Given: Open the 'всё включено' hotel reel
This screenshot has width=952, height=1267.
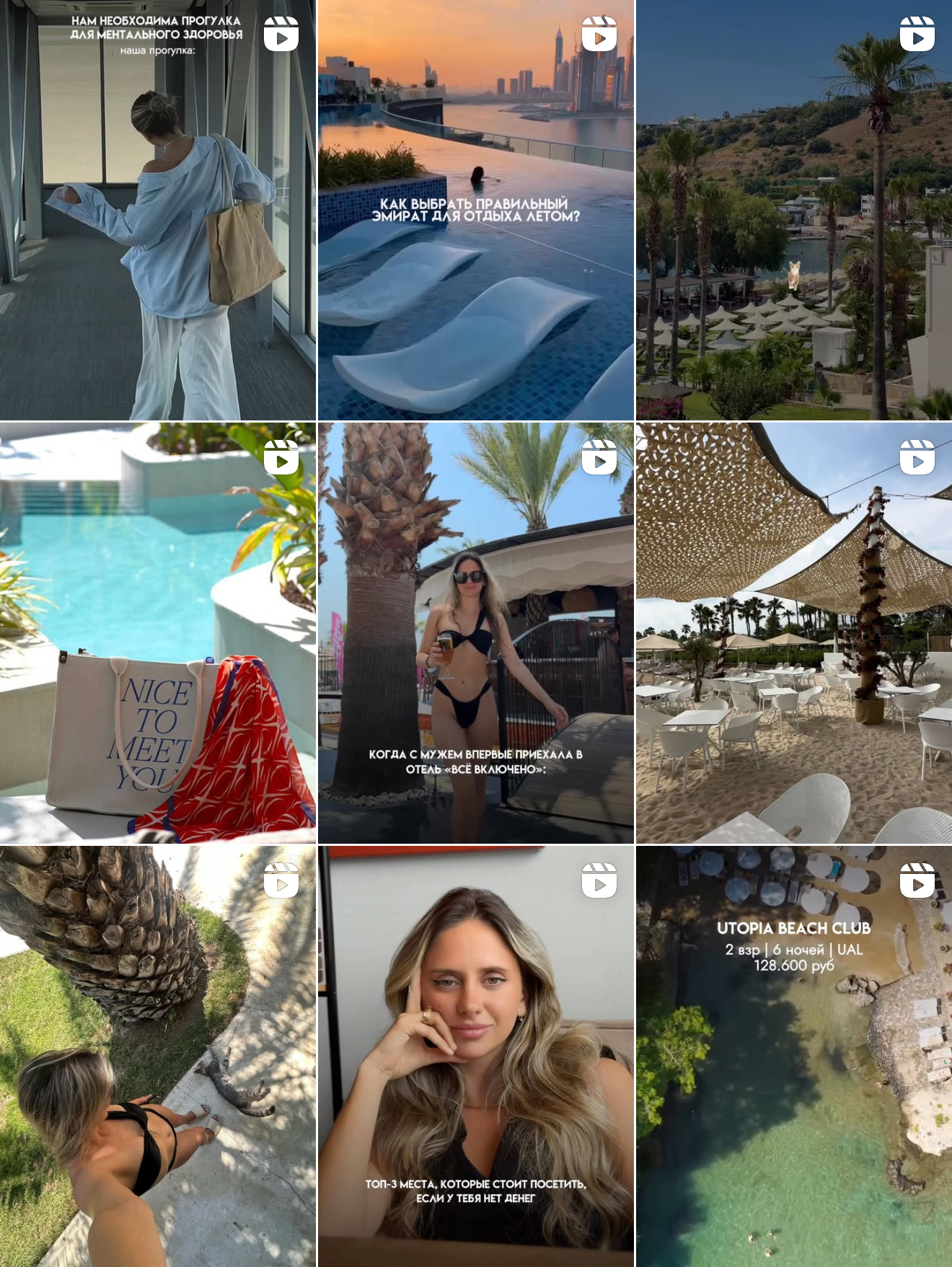Looking at the screenshot, I should click(476, 633).
